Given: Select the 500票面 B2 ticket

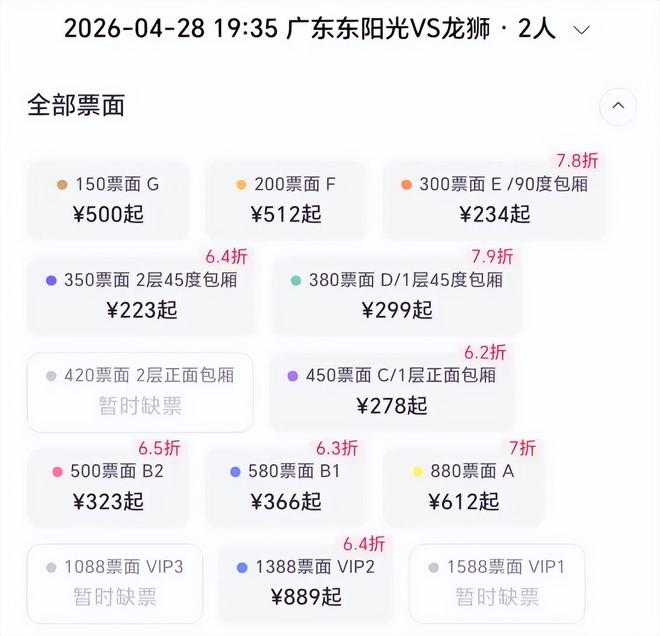Looking at the screenshot, I should click(x=108, y=487).
